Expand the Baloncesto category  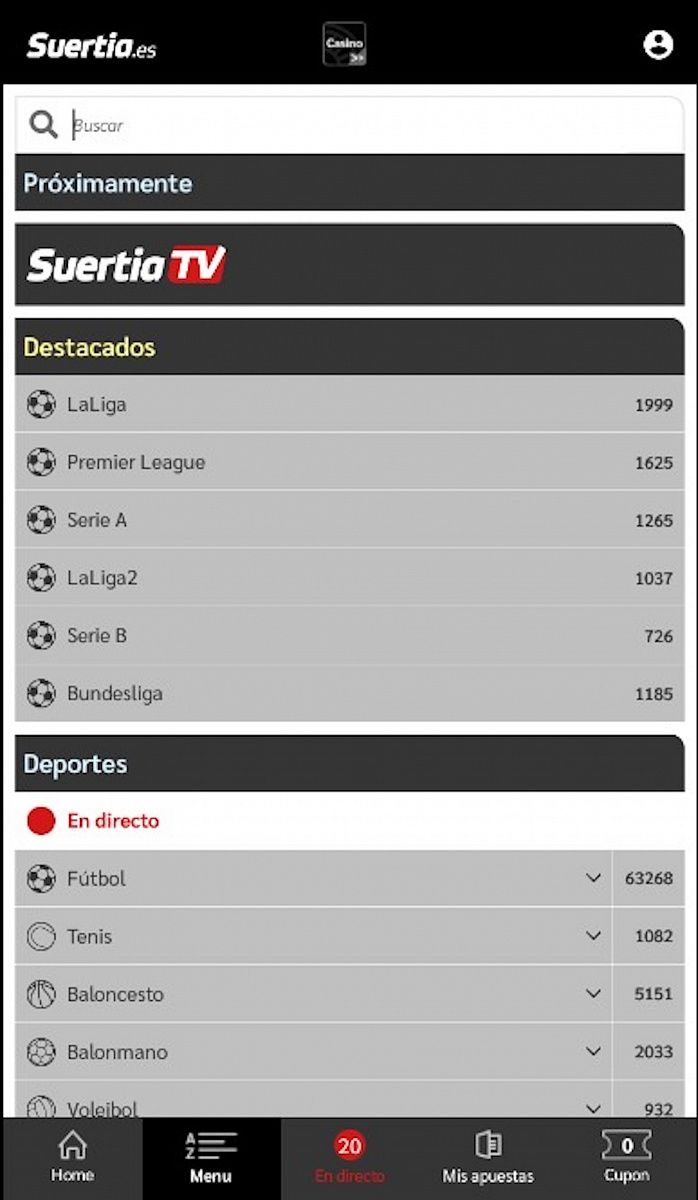593,995
